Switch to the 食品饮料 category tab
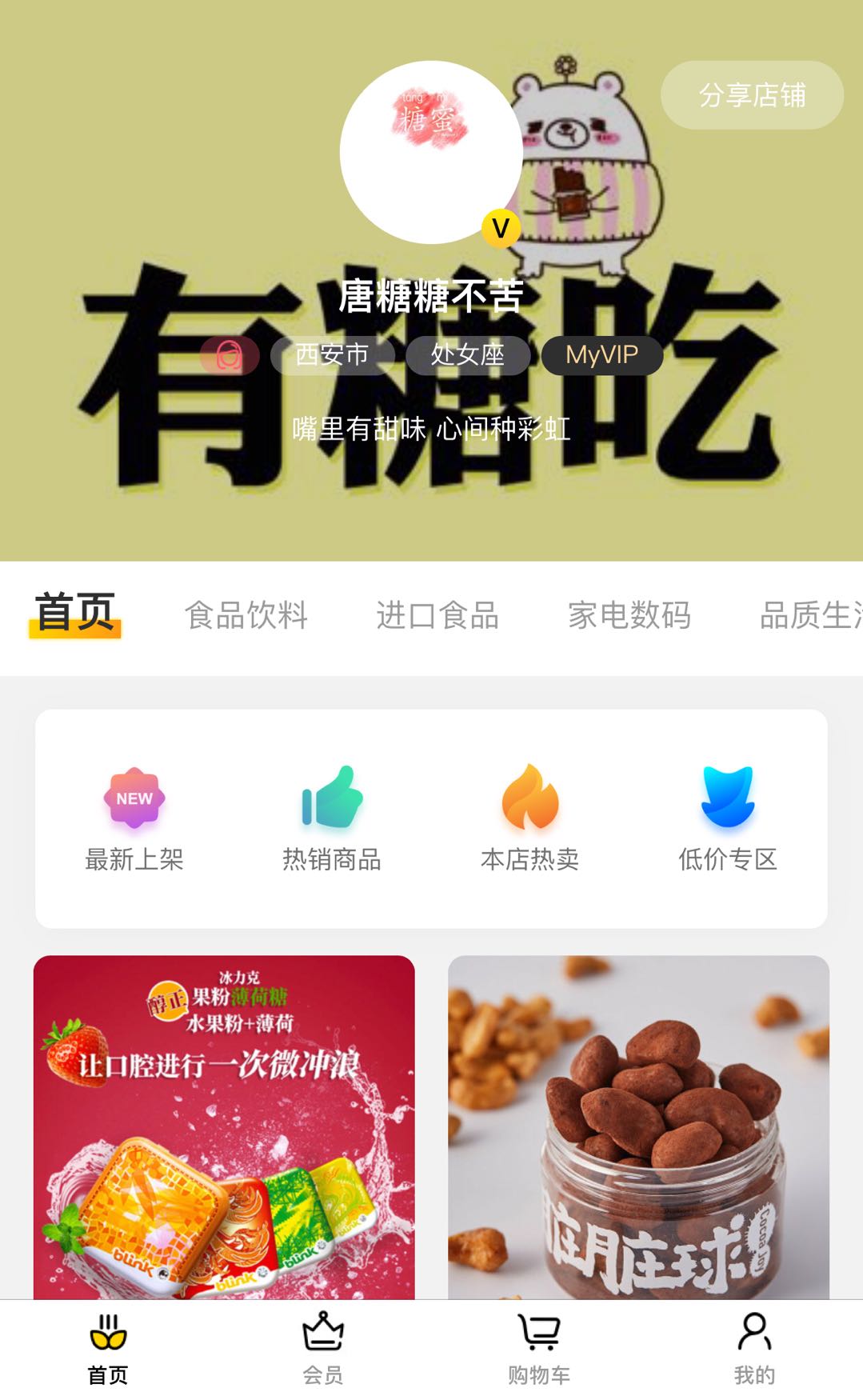The width and height of the screenshot is (863, 1400). pos(246,615)
